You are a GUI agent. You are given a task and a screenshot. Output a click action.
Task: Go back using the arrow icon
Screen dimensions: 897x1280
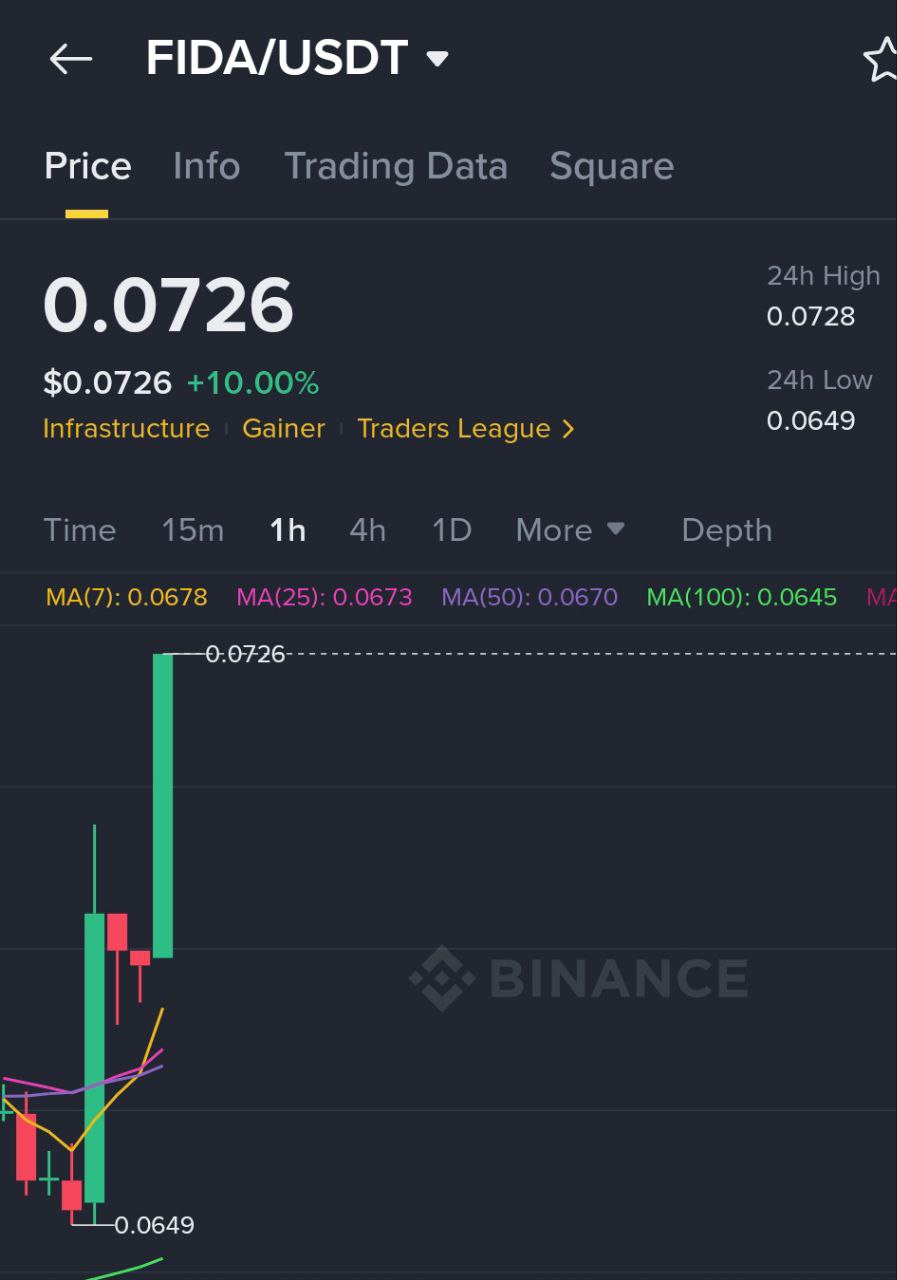click(x=71, y=59)
